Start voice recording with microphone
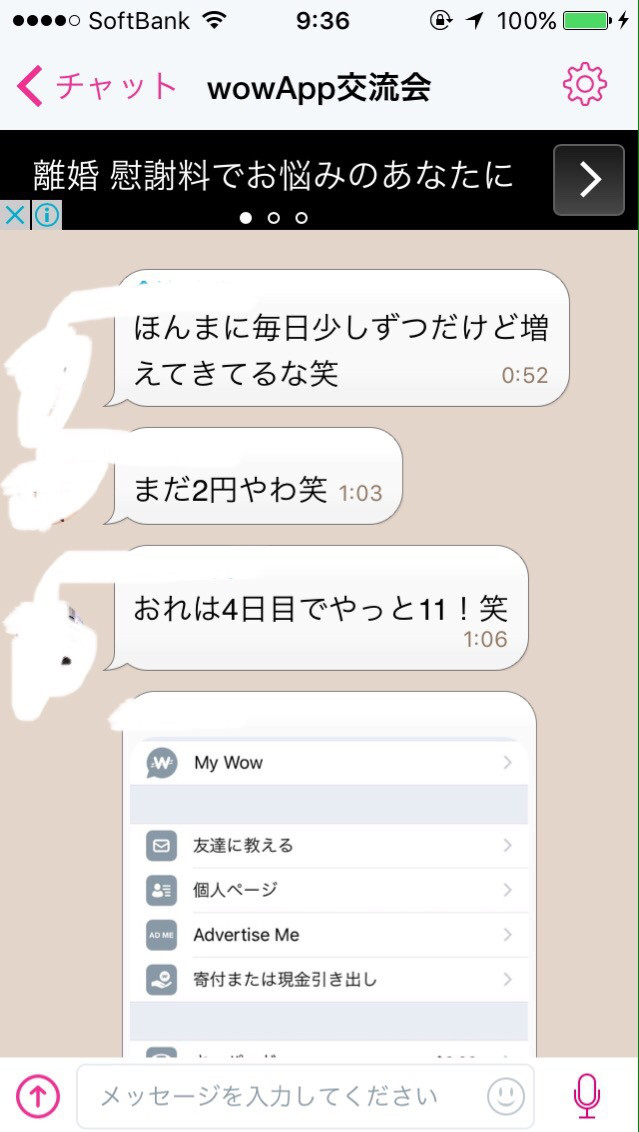 (587, 1096)
